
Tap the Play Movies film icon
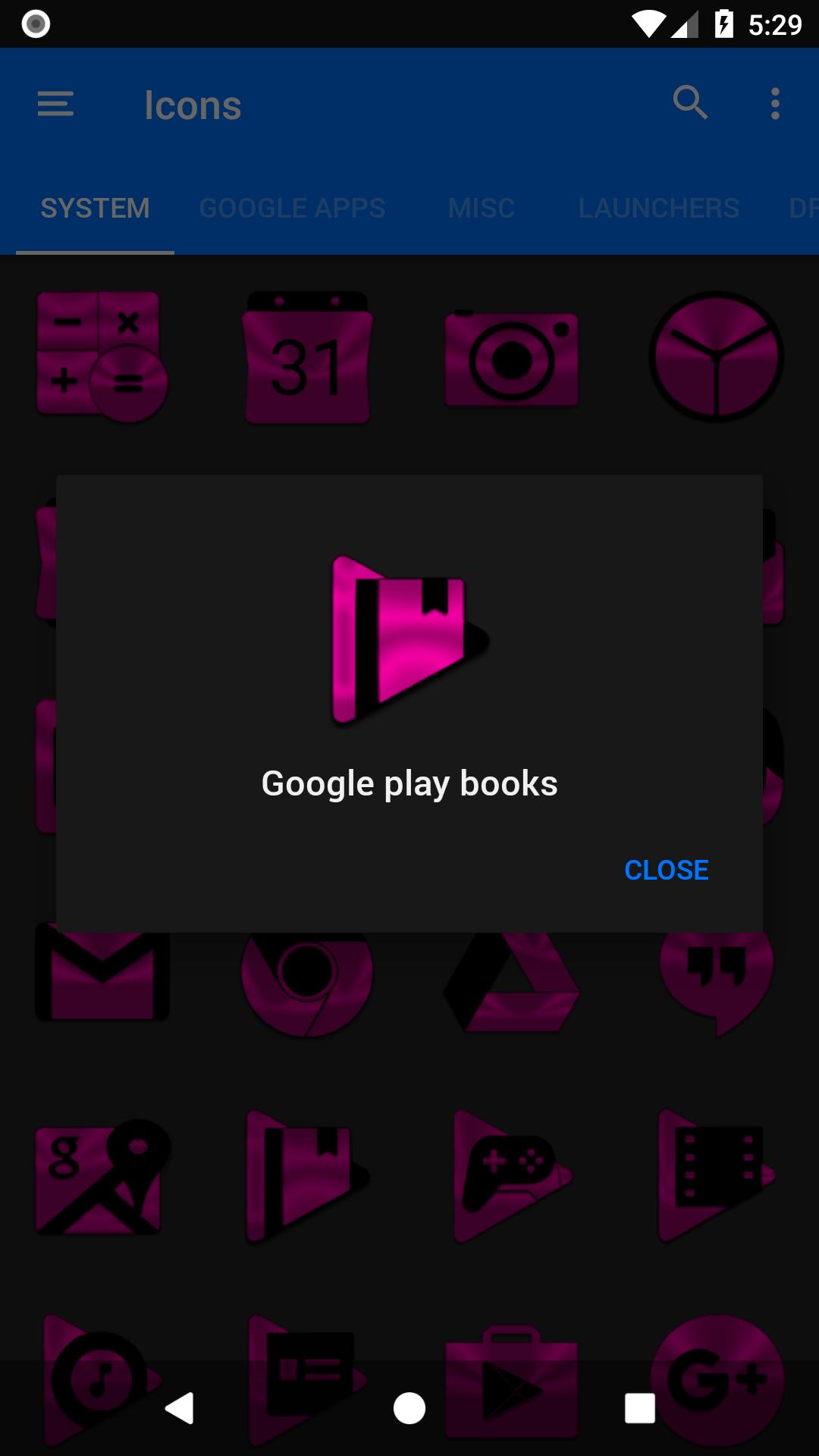pyautogui.click(x=717, y=1176)
